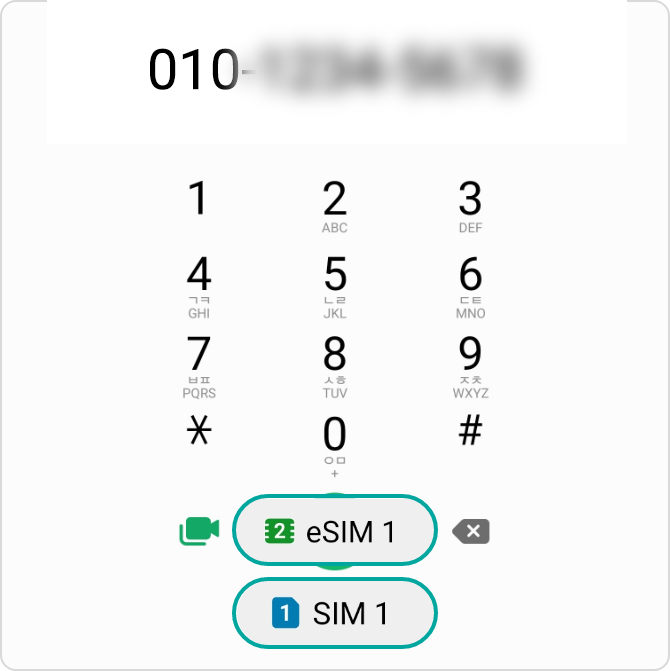Call using eSIM 1
Image resolution: width=670 pixels, height=671 pixels.
pos(335,531)
